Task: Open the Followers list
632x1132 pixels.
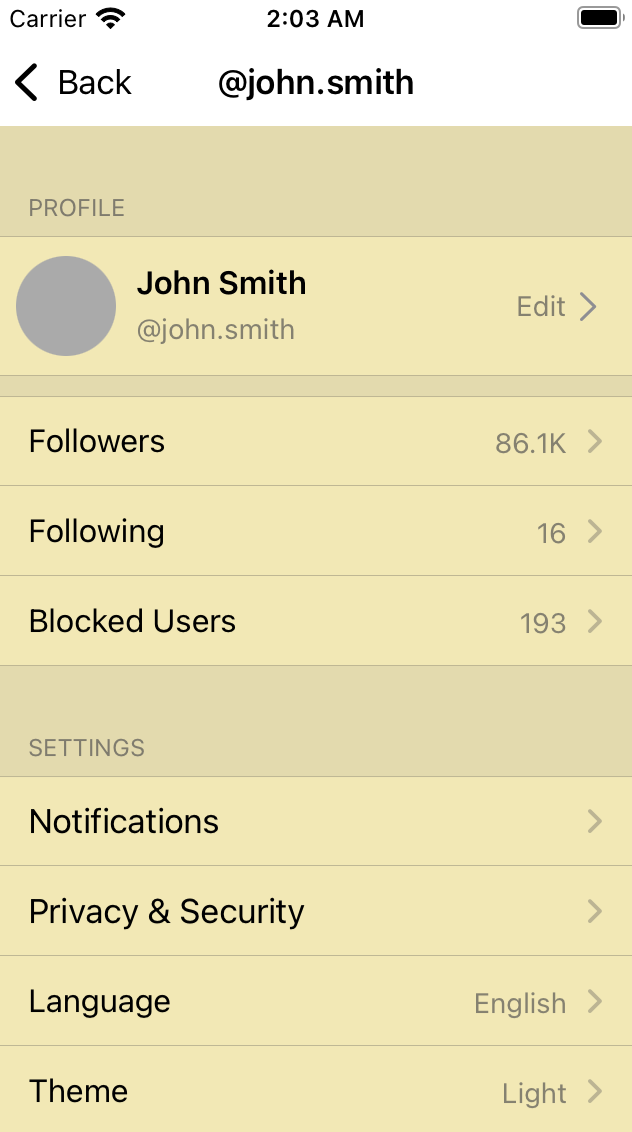Action: click(316, 441)
